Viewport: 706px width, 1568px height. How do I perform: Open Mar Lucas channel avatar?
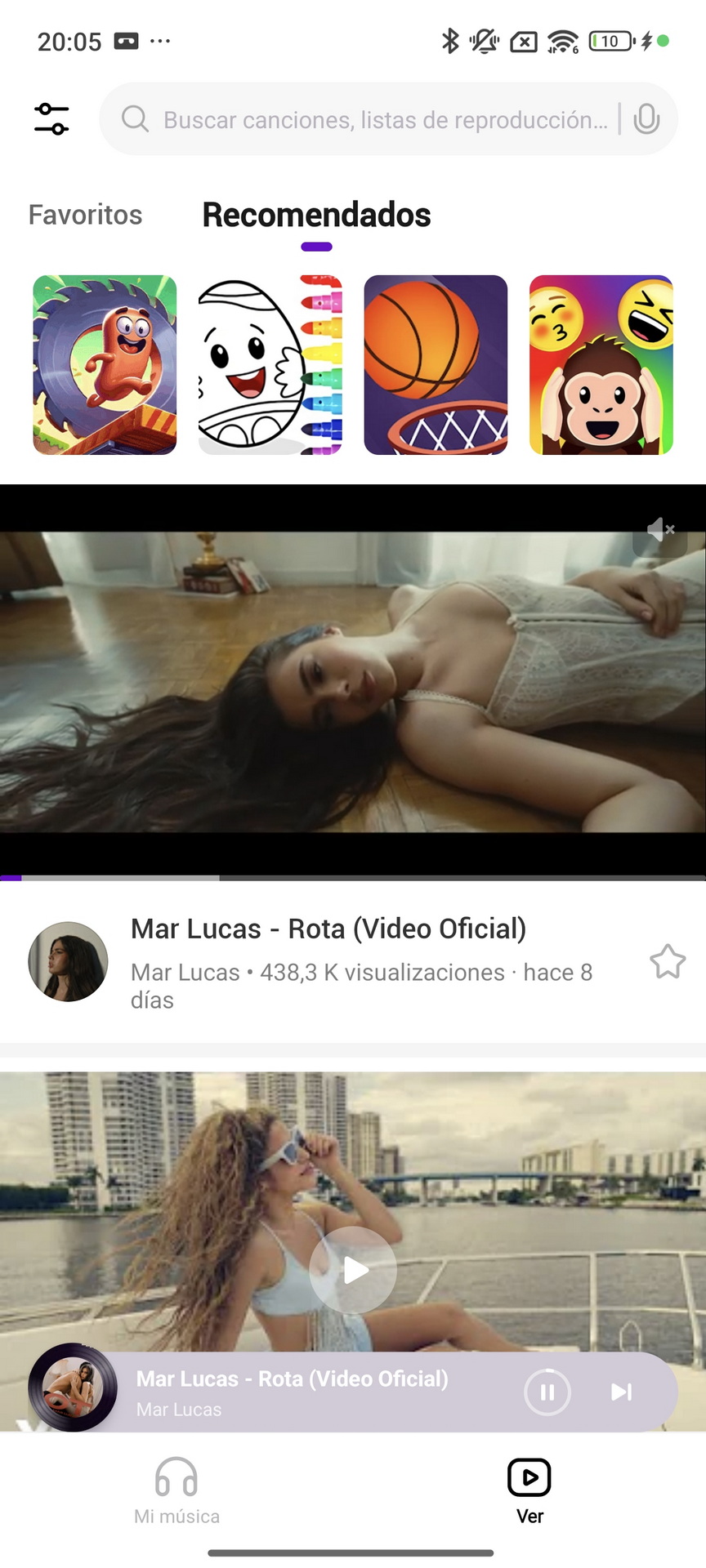[69, 962]
